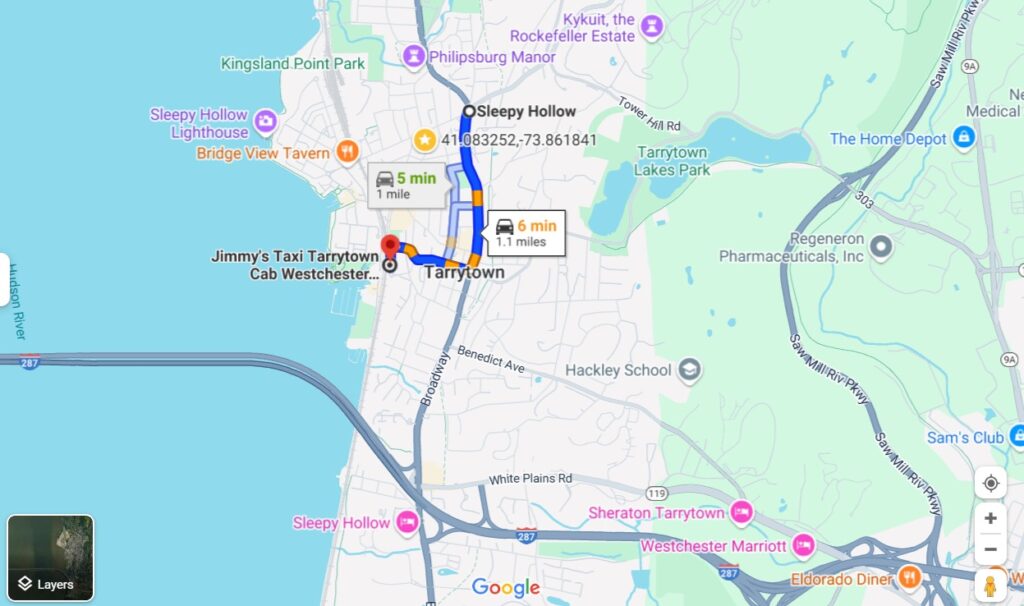Open The Home Depot marker
Viewport: 1024px width, 606px height.
pos(963,137)
